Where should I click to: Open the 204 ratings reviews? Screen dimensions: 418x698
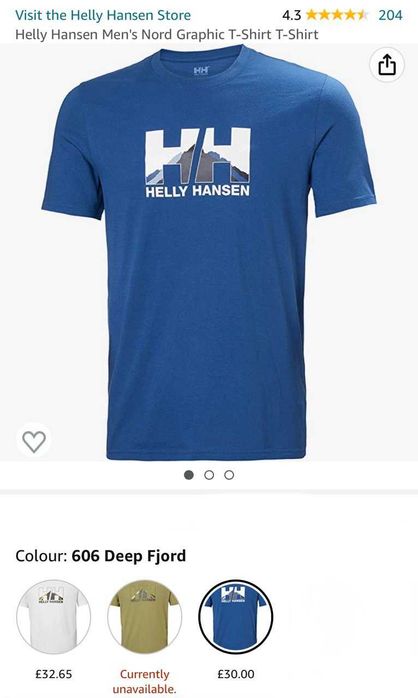click(390, 15)
